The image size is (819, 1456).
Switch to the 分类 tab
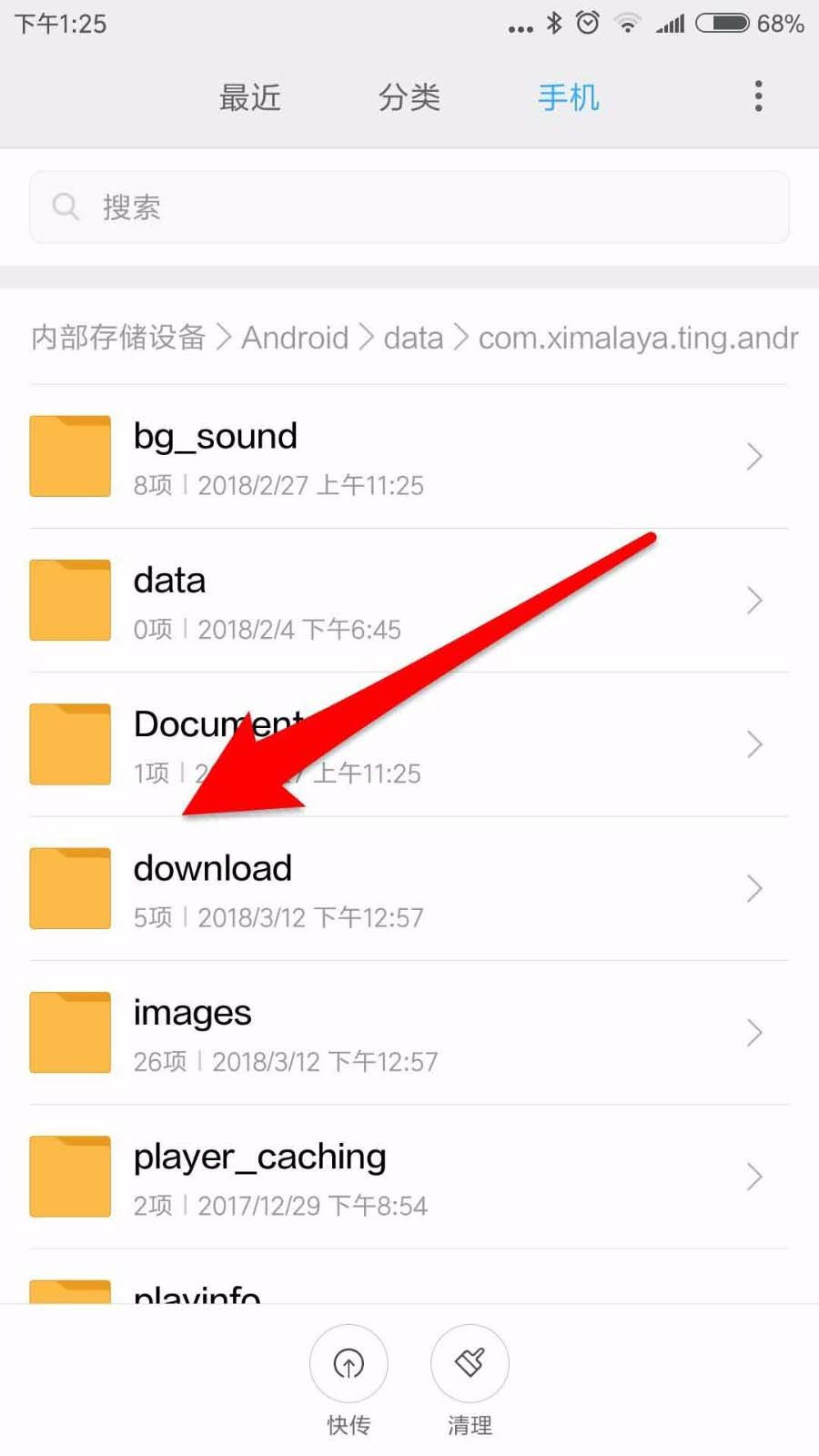[x=409, y=97]
